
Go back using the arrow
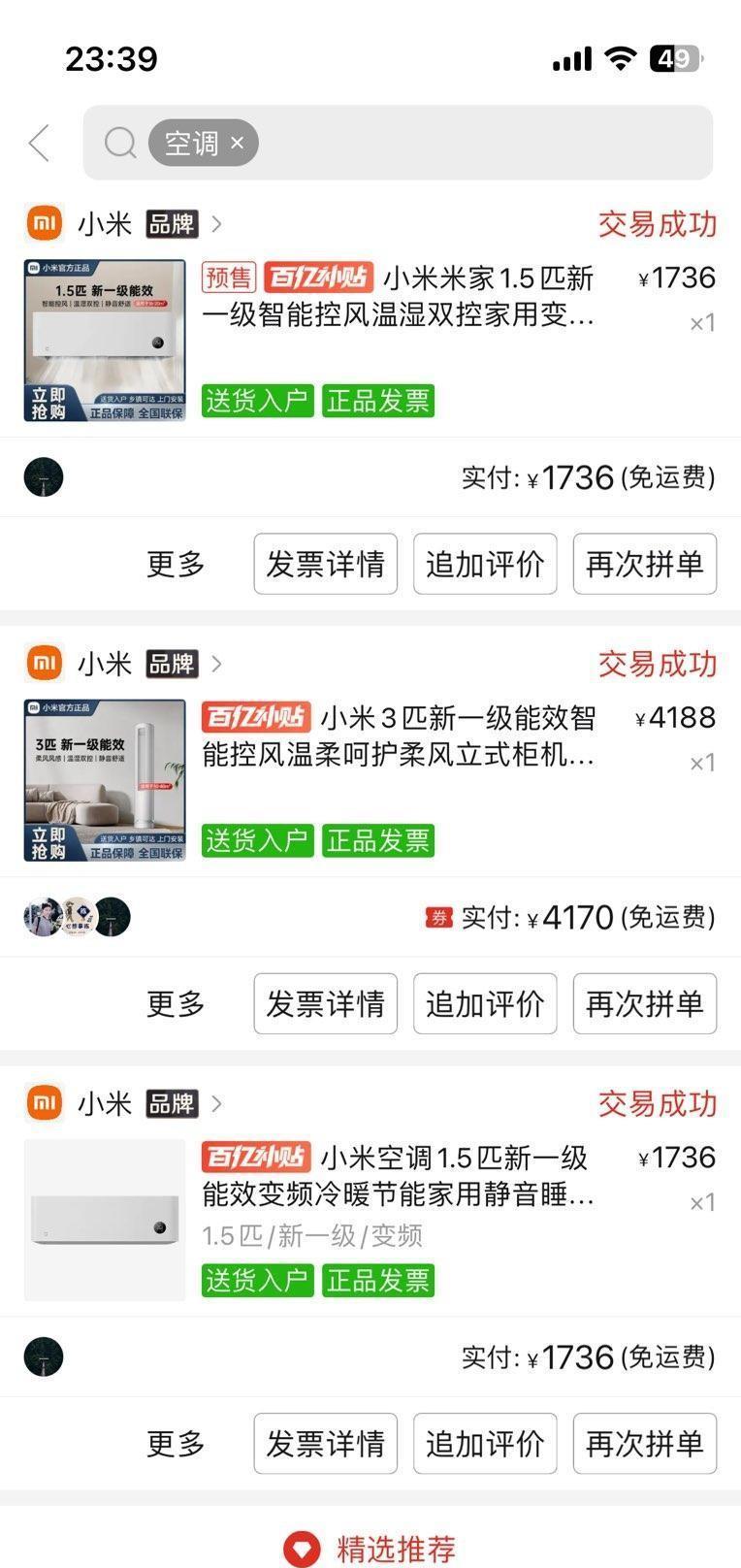tap(40, 144)
